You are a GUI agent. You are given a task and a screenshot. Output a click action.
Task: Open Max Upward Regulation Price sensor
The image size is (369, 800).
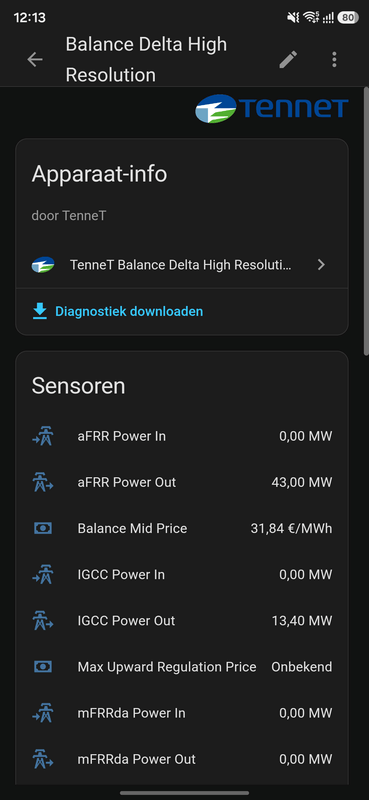(182, 667)
